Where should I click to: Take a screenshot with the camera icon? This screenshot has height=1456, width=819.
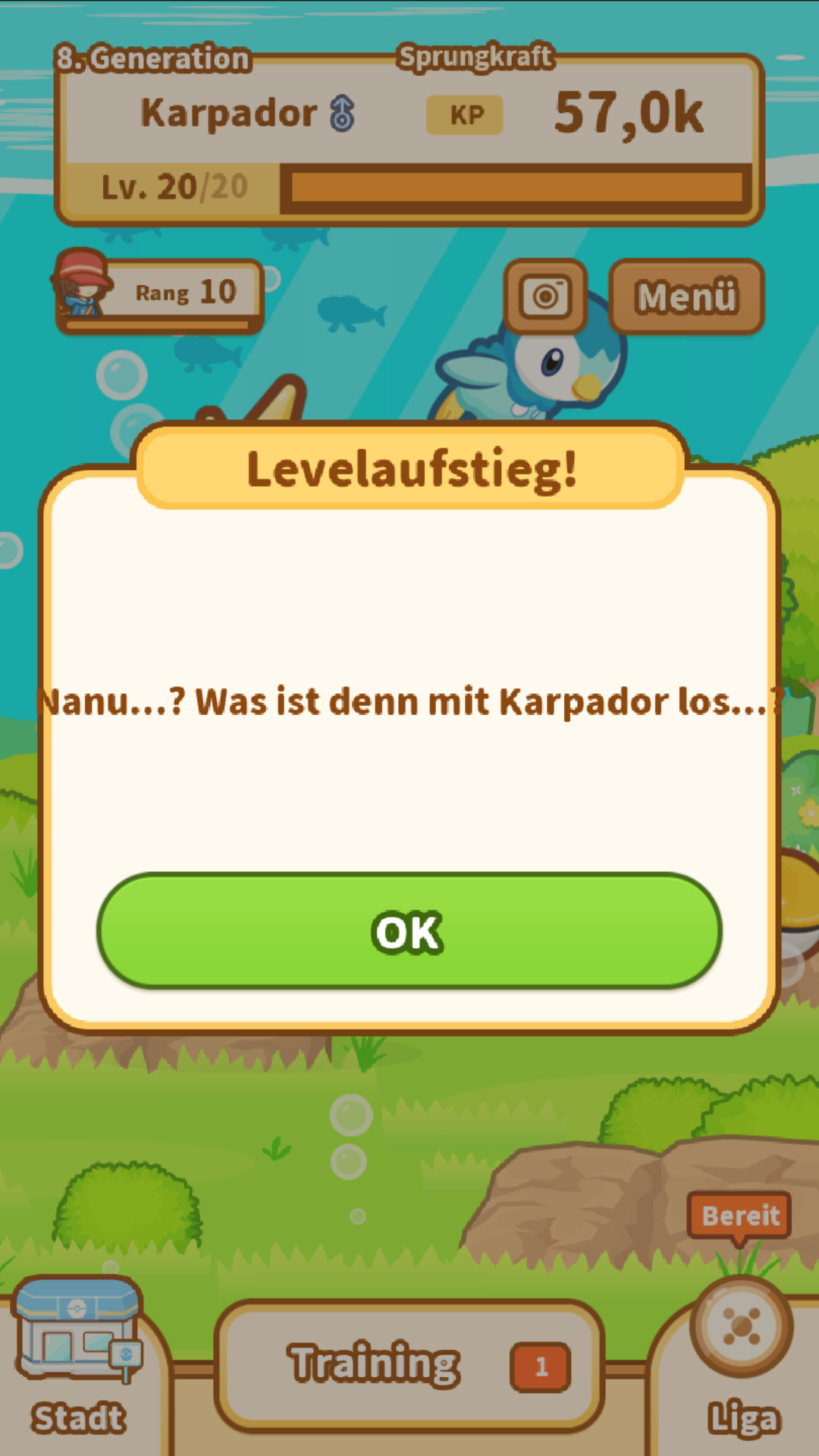point(545,297)
